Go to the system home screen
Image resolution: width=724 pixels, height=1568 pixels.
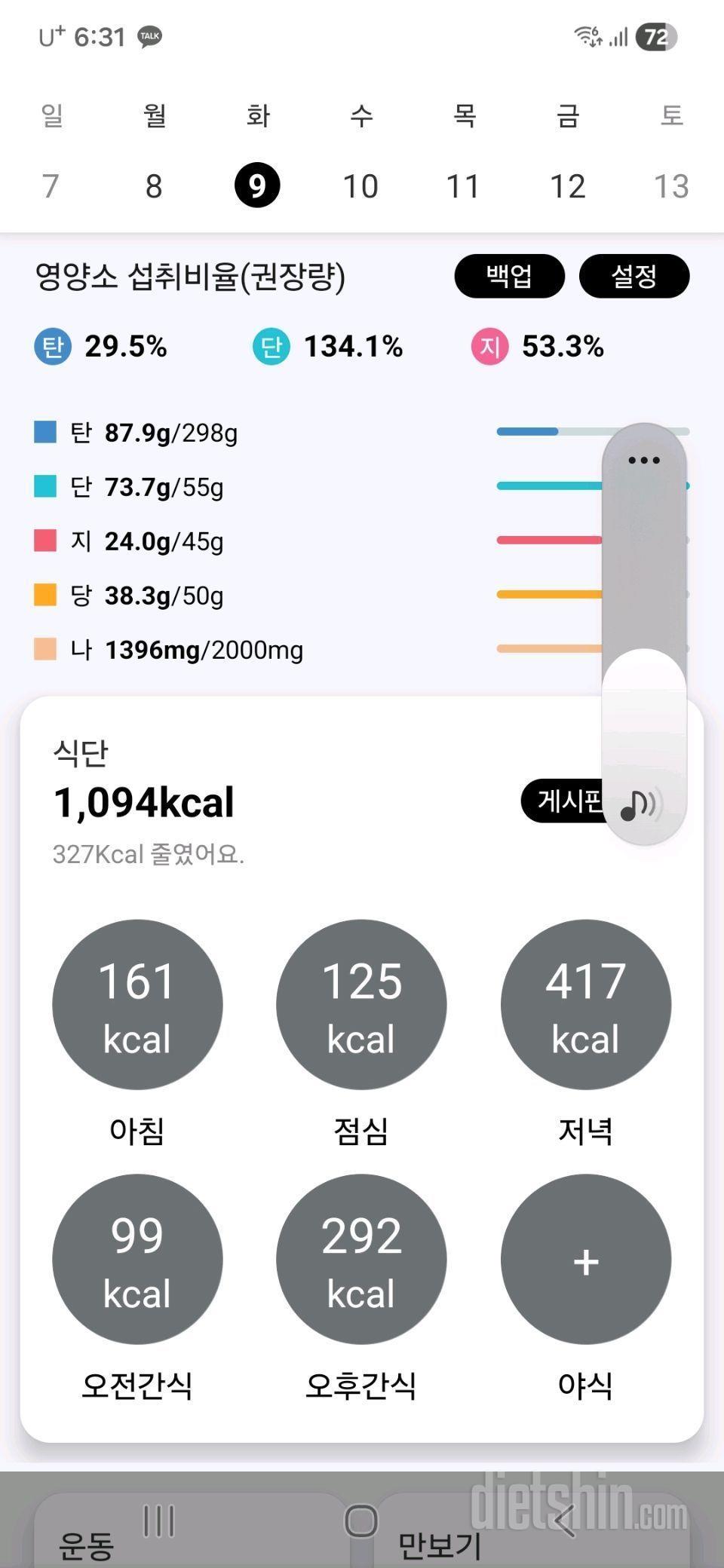pos(360,1521)
